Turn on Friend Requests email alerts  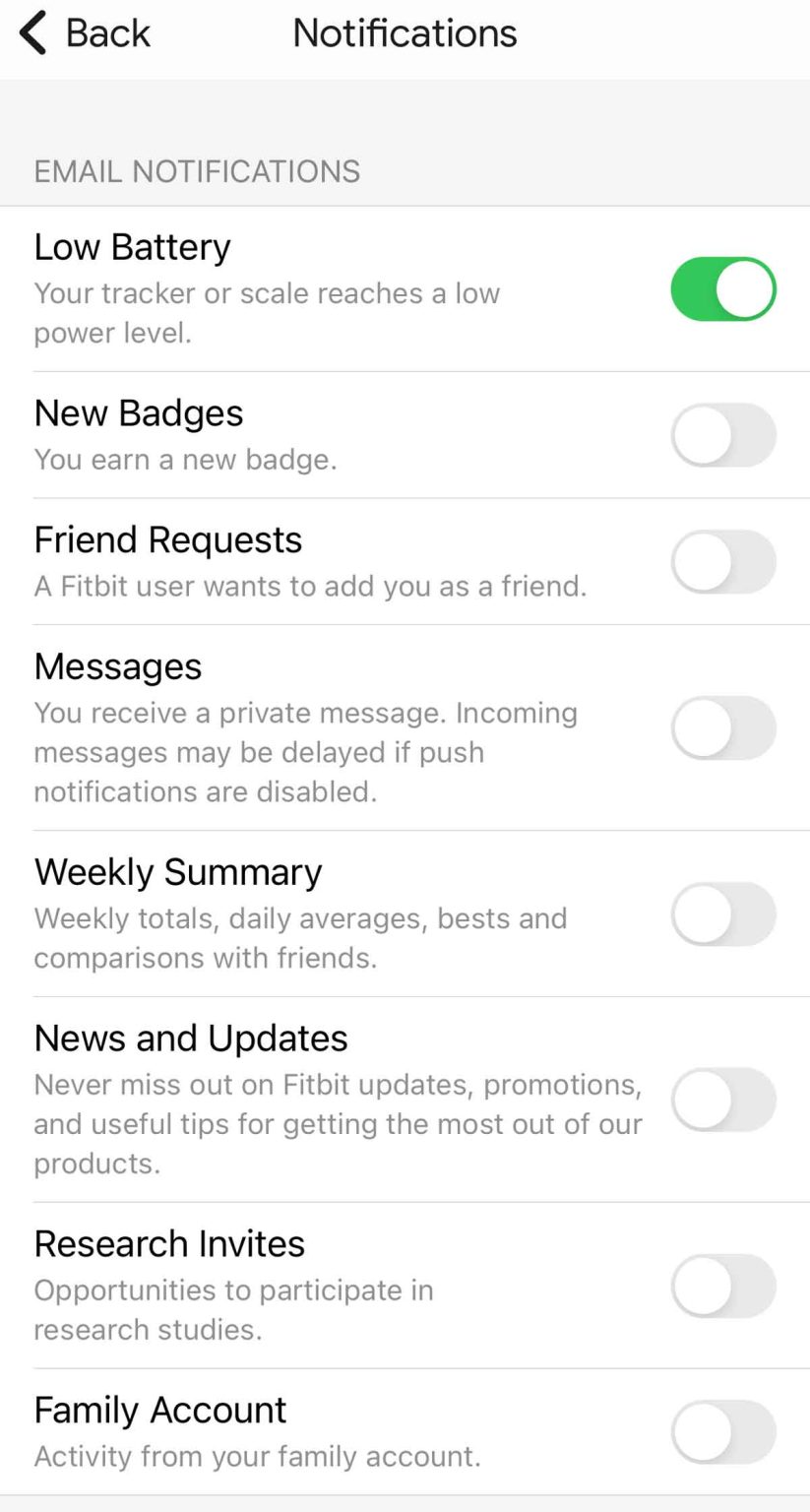point(723,561)
